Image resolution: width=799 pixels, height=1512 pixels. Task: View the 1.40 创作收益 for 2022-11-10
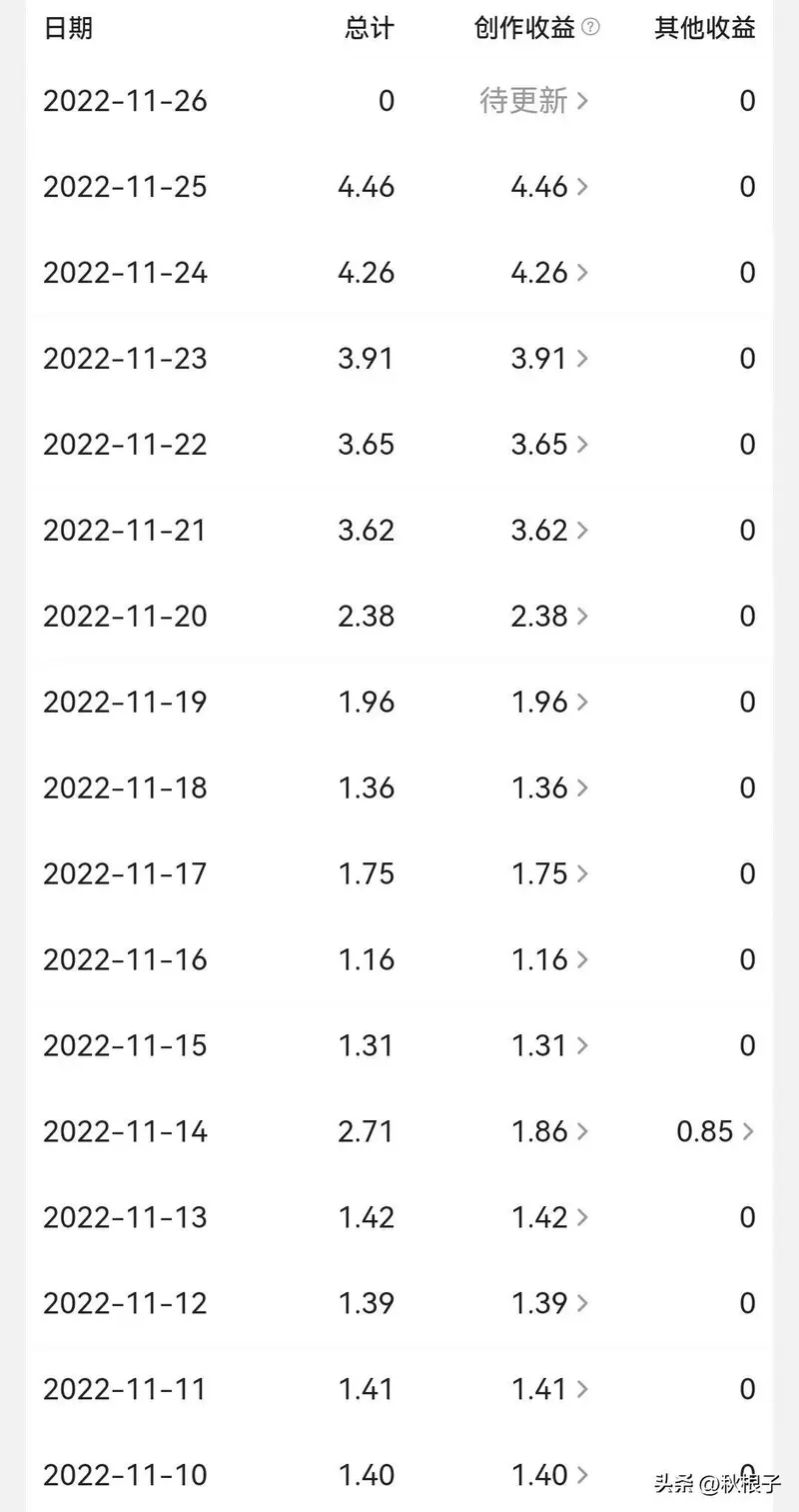coord(549,1476)
